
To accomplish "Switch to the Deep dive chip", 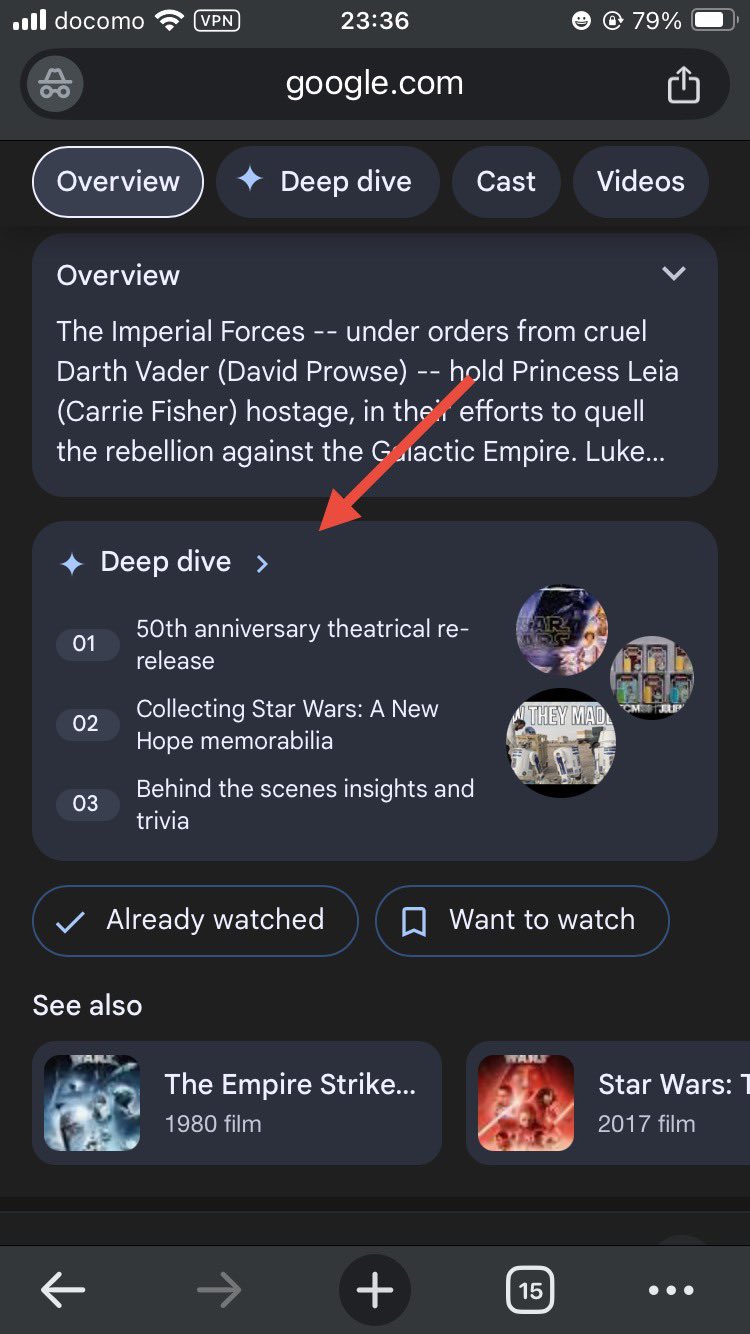I will (327, 182).
